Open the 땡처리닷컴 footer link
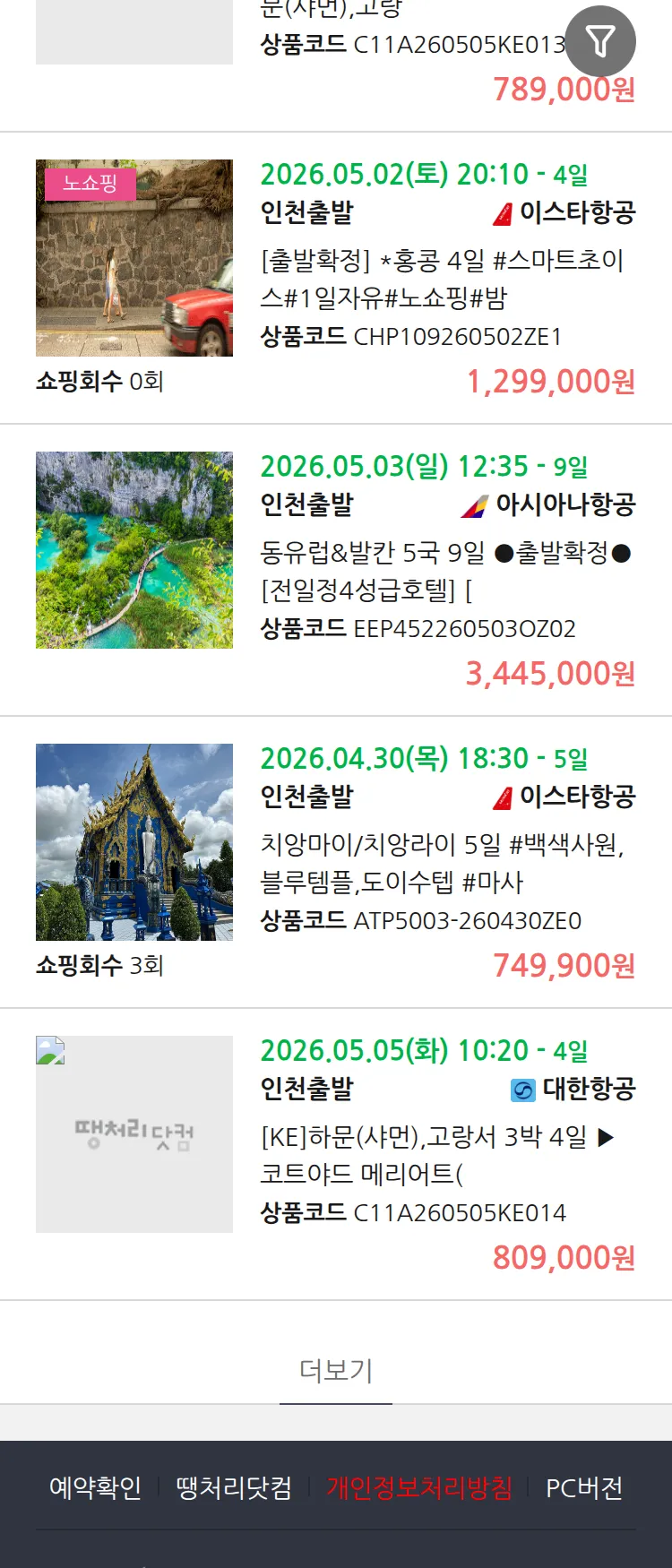 coord(234,1488)
